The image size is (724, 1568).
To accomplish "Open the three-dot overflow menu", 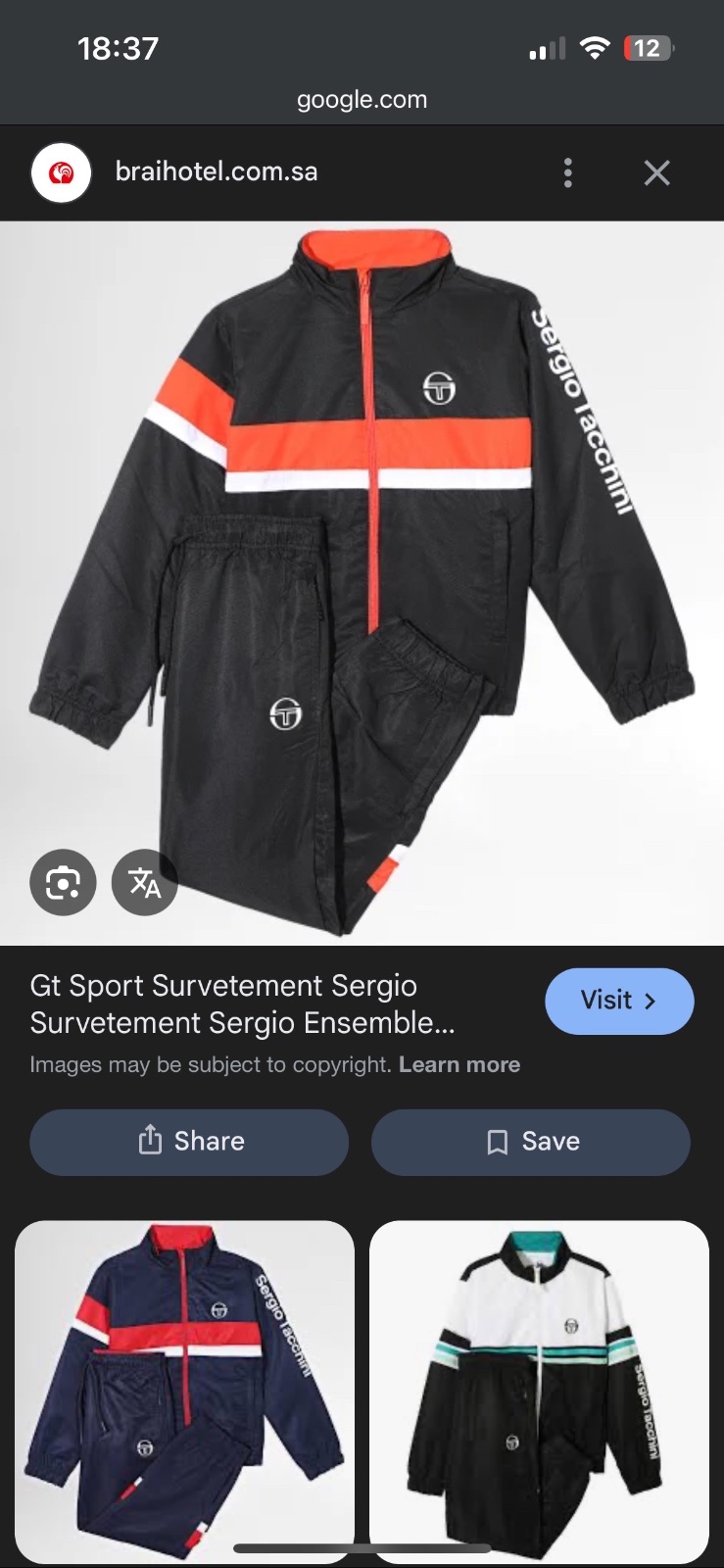I will 568,172.
